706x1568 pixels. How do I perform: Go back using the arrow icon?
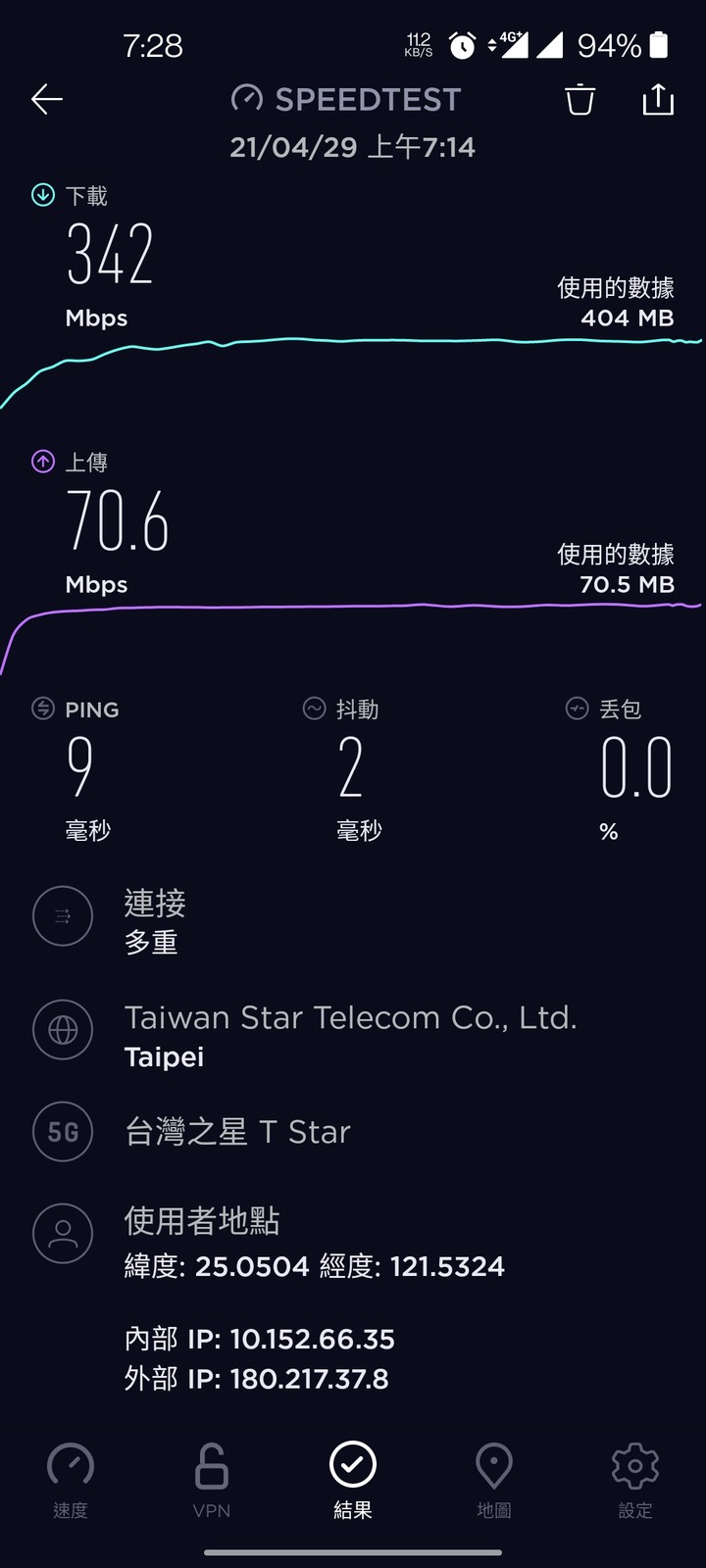[x=47, y=99]
